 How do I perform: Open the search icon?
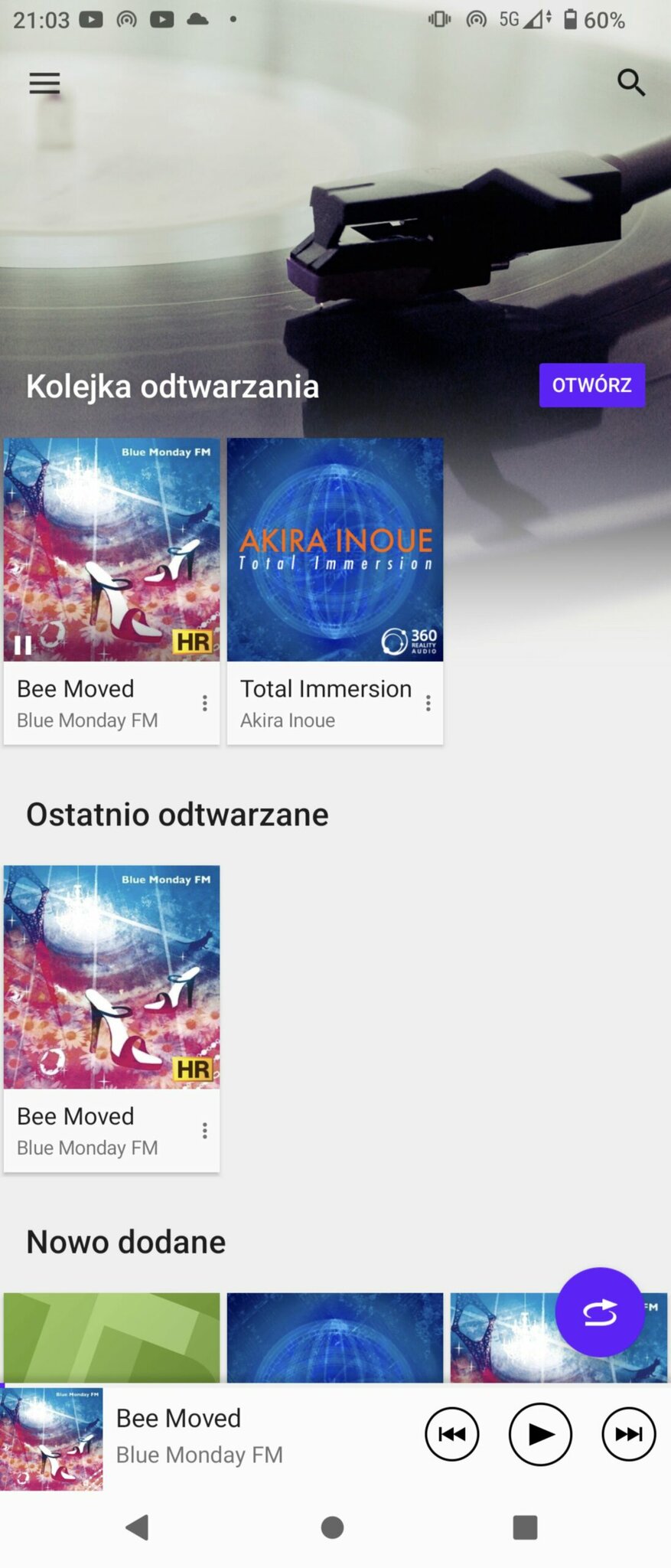pos(630,82)
